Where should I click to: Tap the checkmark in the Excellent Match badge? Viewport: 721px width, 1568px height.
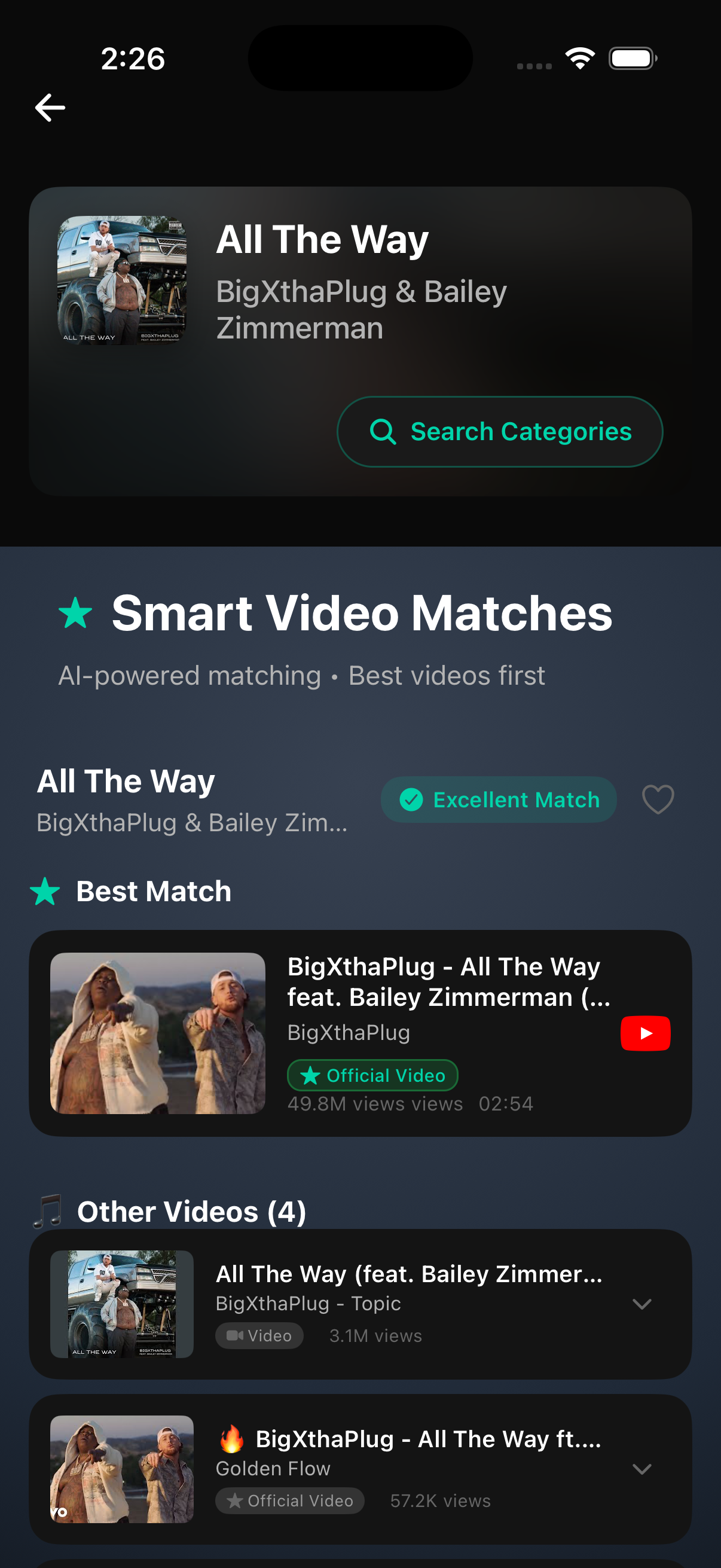pyautogui.click(x=412, y=800)
